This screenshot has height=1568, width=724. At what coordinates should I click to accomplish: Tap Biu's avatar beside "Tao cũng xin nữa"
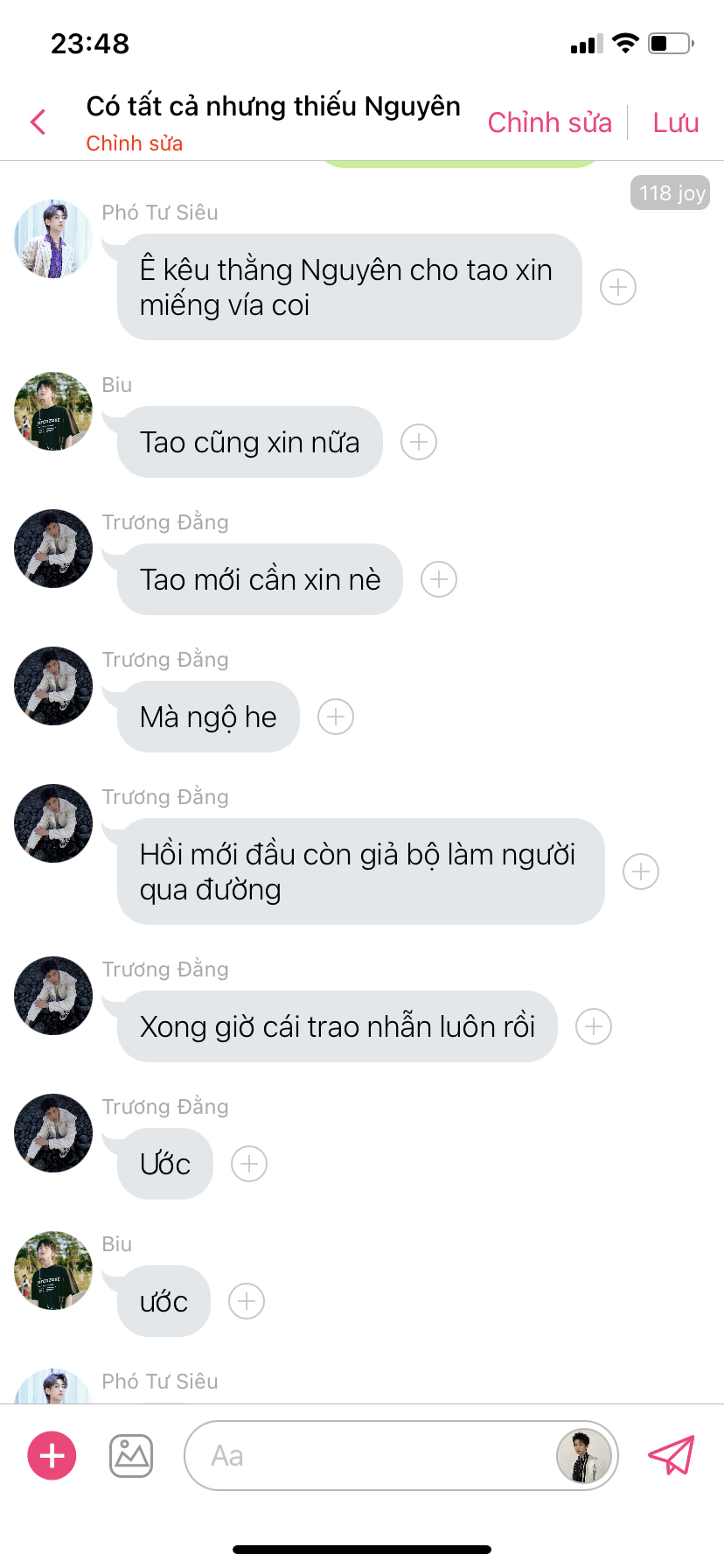[53, 410]
